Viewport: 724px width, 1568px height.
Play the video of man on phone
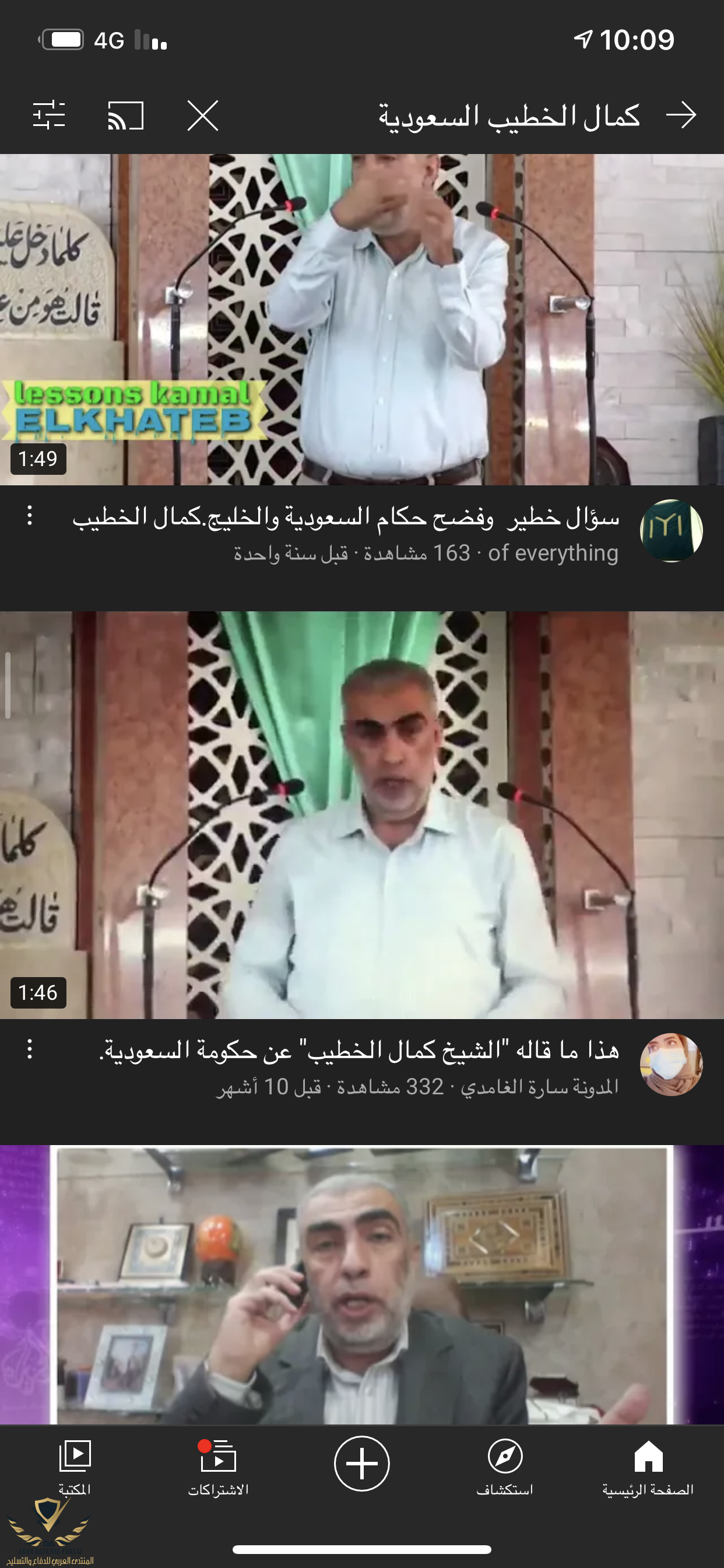pyautogui.click(x=362, y=1284)
